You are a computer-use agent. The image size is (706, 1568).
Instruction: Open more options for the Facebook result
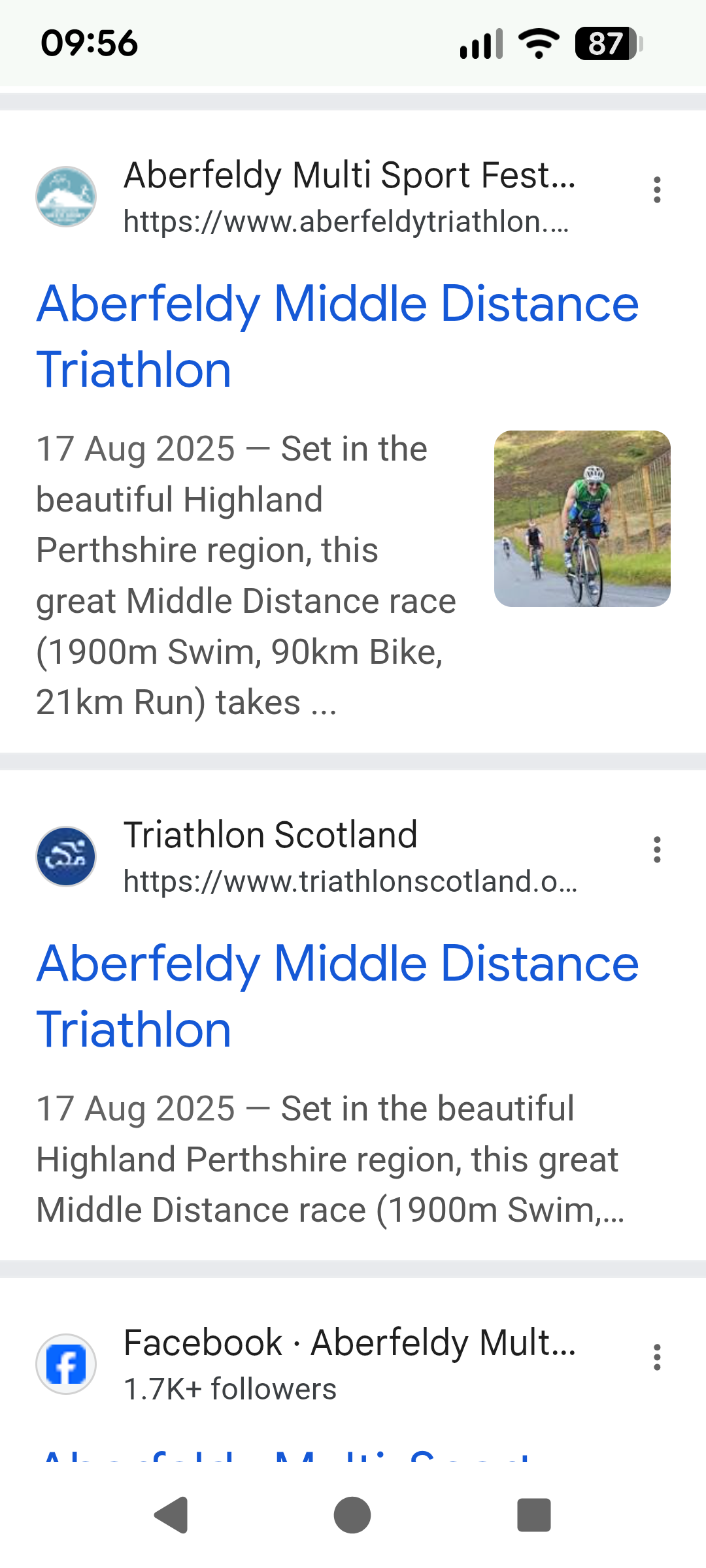tap(657, 1358)
